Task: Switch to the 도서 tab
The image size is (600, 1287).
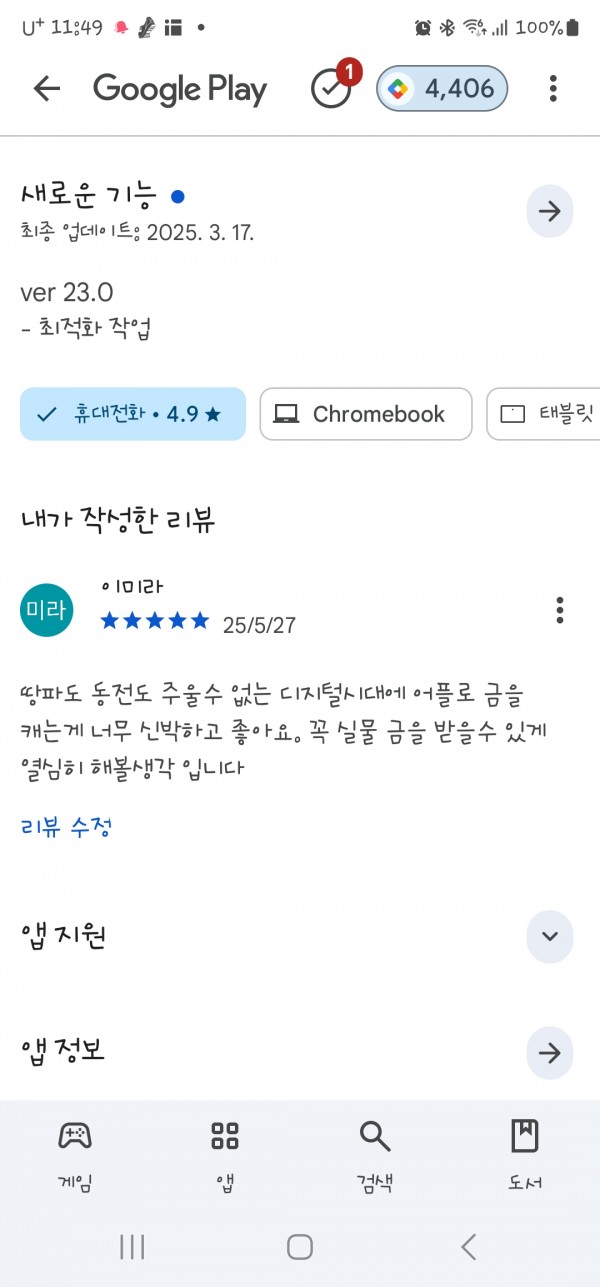Action: pyautogui.click(x=525, y=1155)
